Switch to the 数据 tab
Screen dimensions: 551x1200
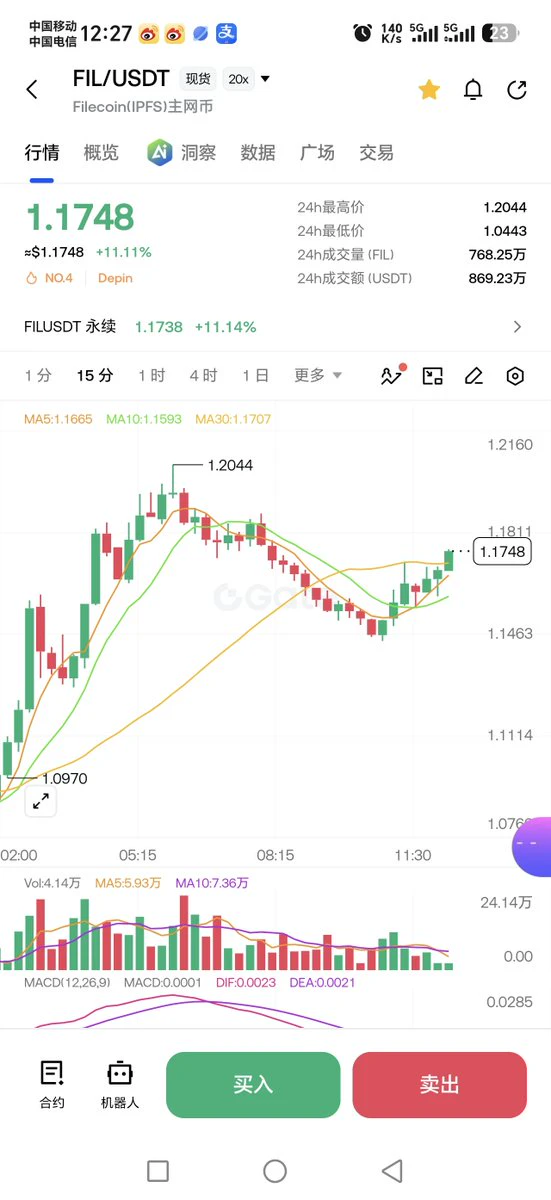(x=258, y=153)
